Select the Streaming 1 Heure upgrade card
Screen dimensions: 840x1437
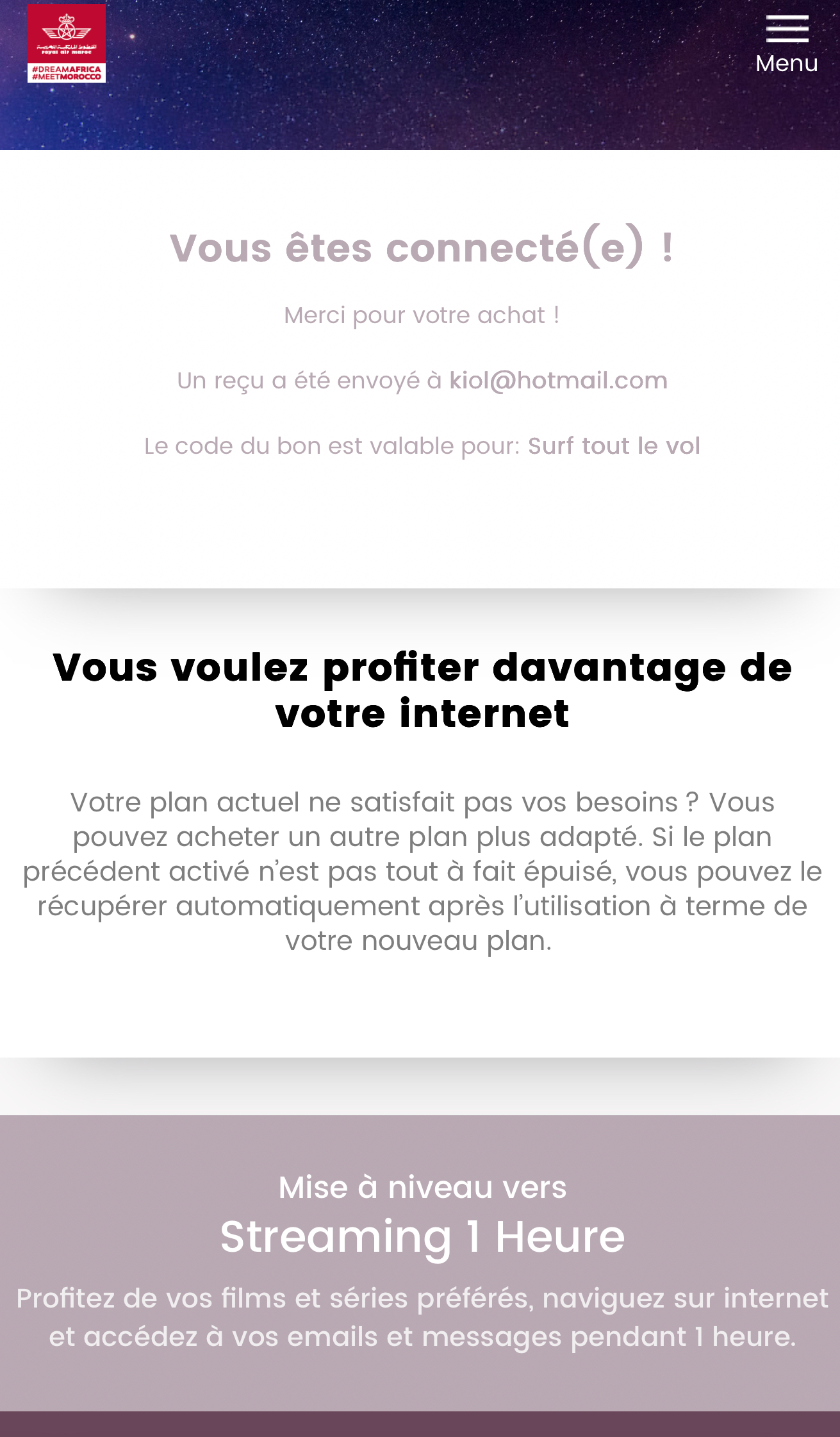[420, 1263]
